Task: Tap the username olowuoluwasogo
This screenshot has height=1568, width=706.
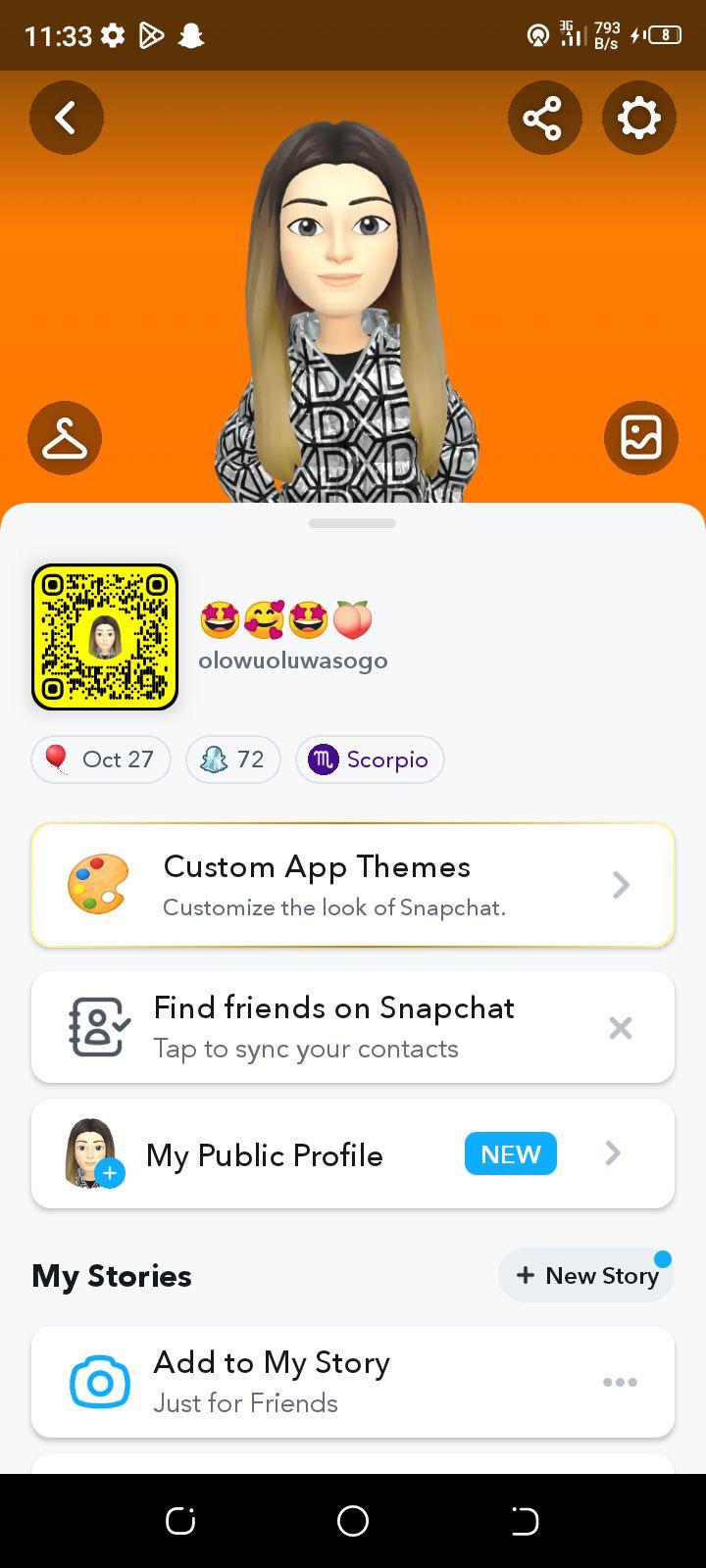Action: (x=292, y=660)
